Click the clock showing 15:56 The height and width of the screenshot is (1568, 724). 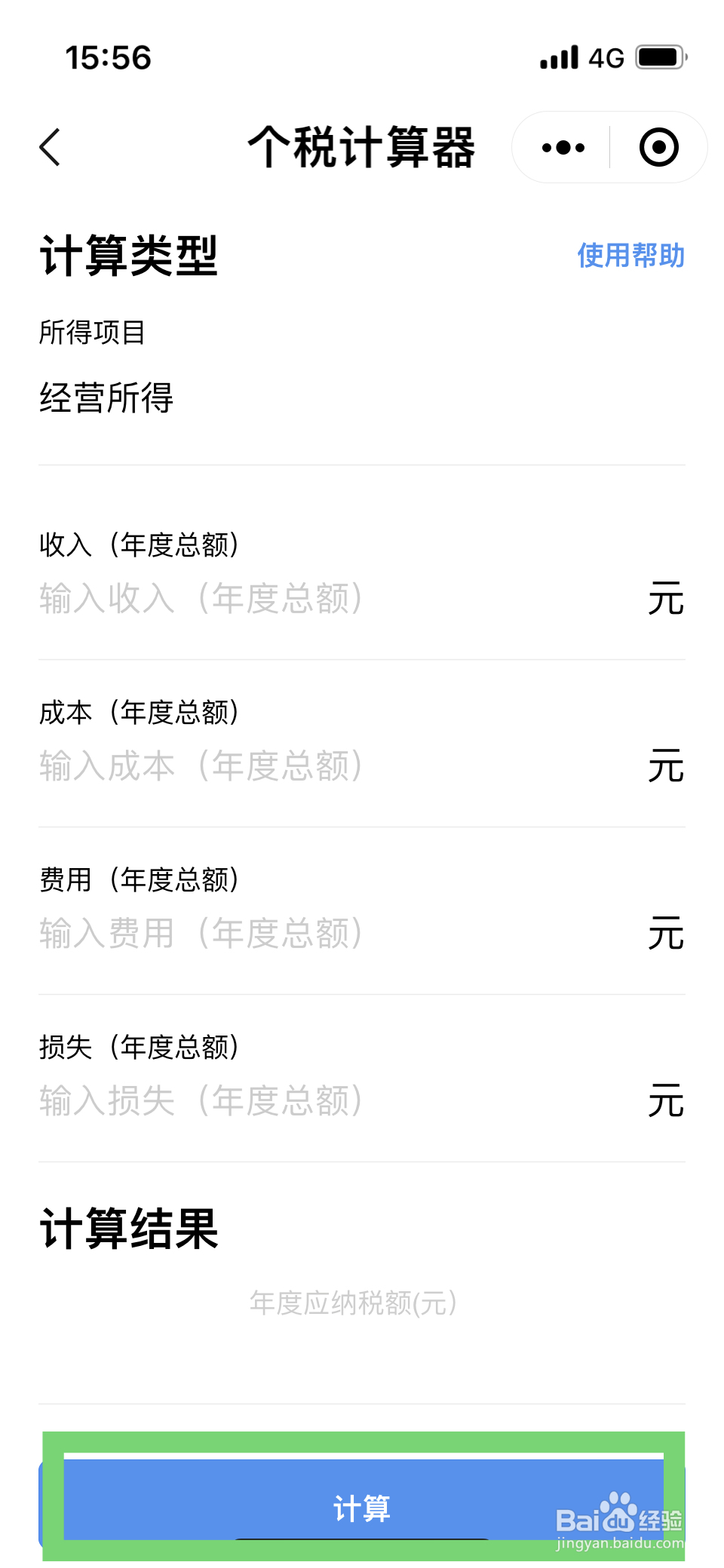point(108,57)
